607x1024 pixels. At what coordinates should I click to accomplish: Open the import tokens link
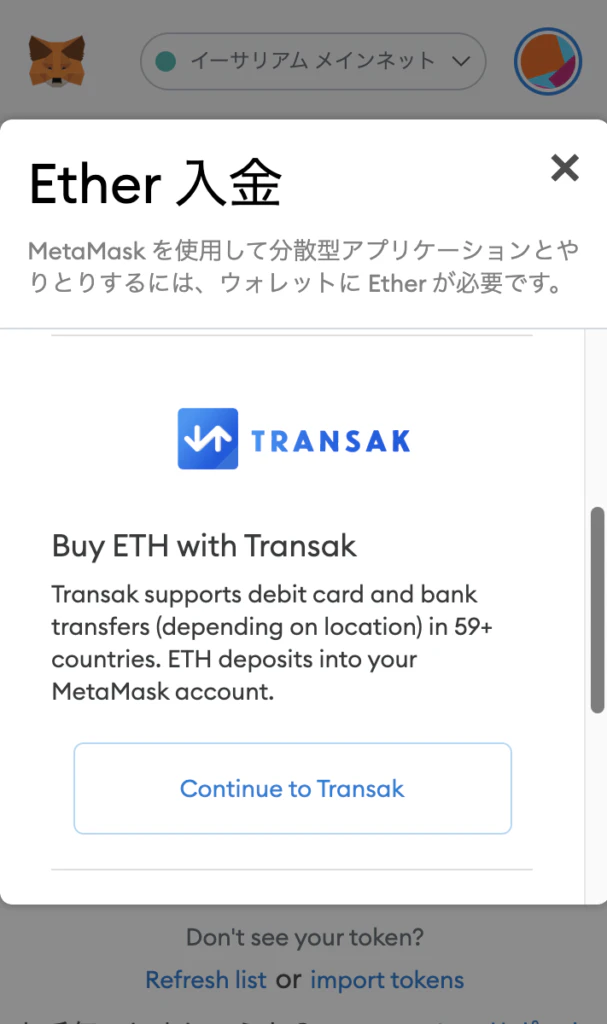tap(387, 979)
